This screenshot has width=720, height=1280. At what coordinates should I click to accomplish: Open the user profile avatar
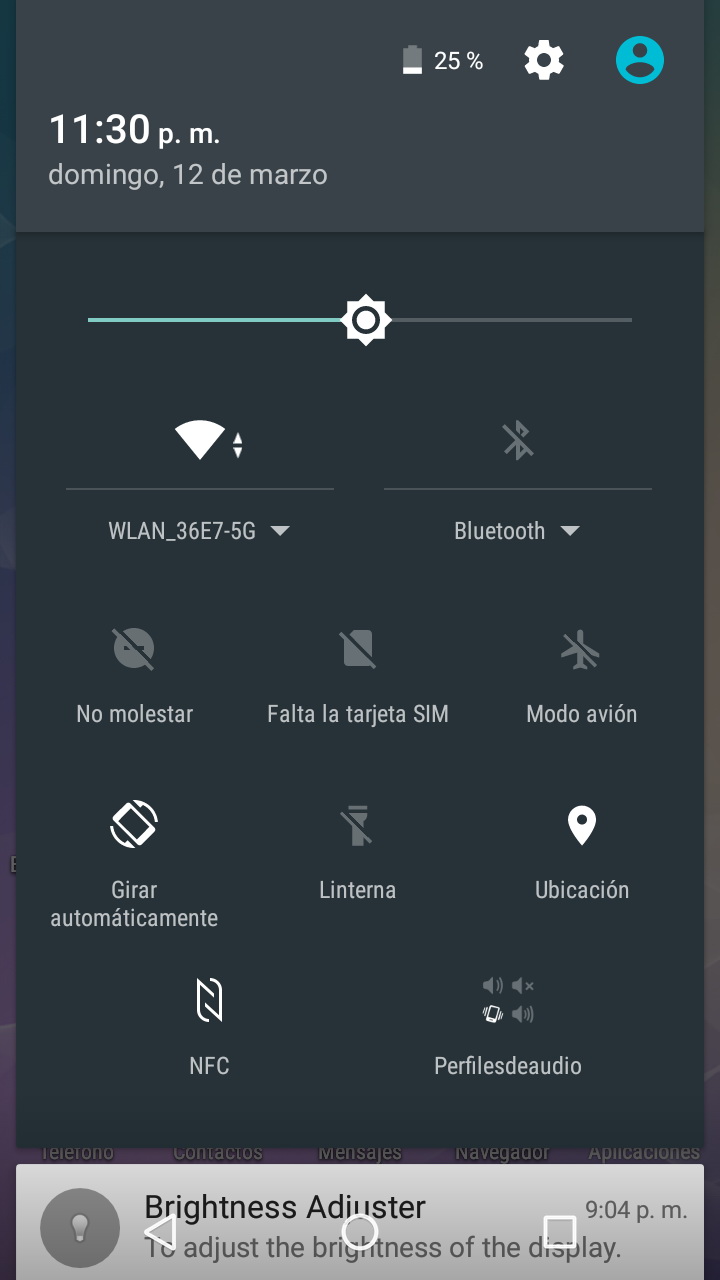[x=639, y=61]
